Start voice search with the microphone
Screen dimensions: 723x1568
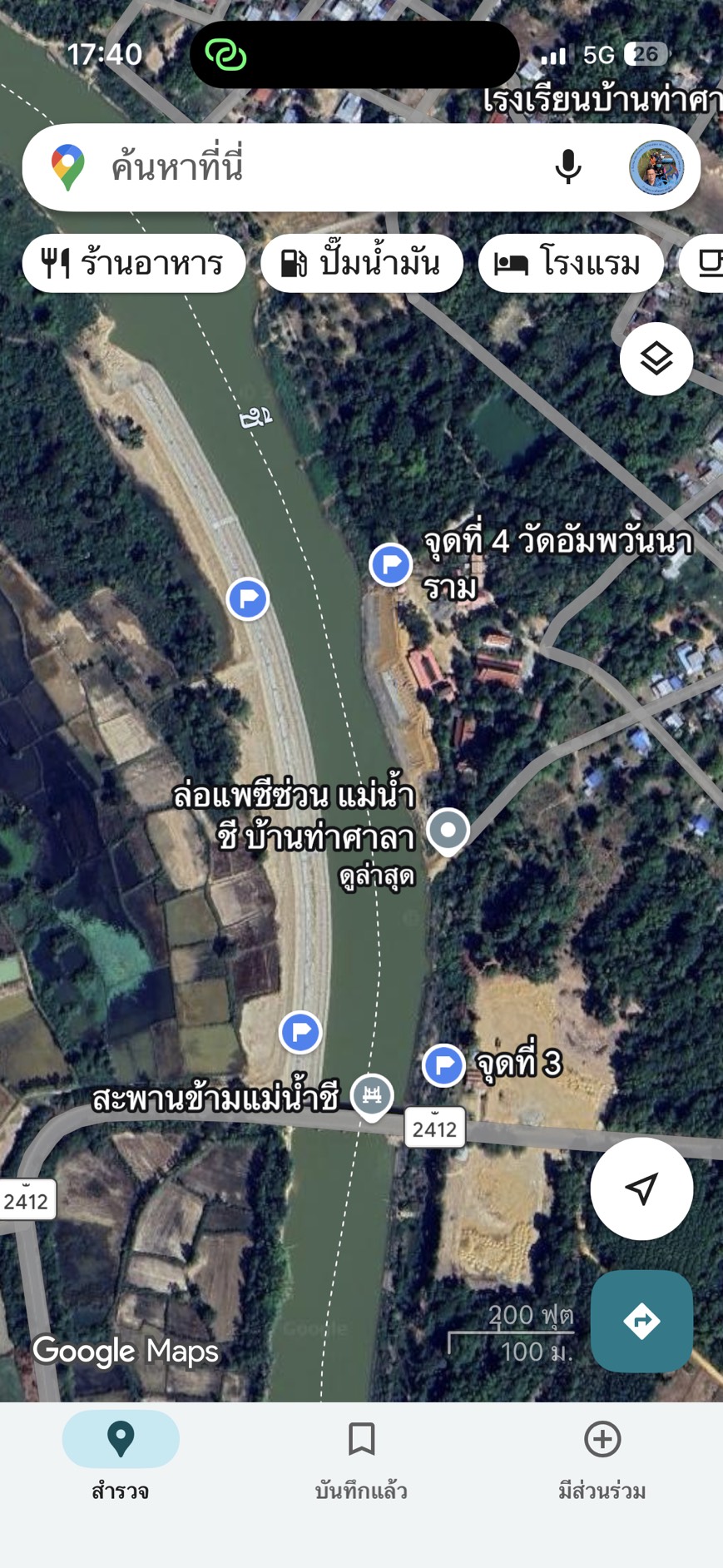point(568,167)
